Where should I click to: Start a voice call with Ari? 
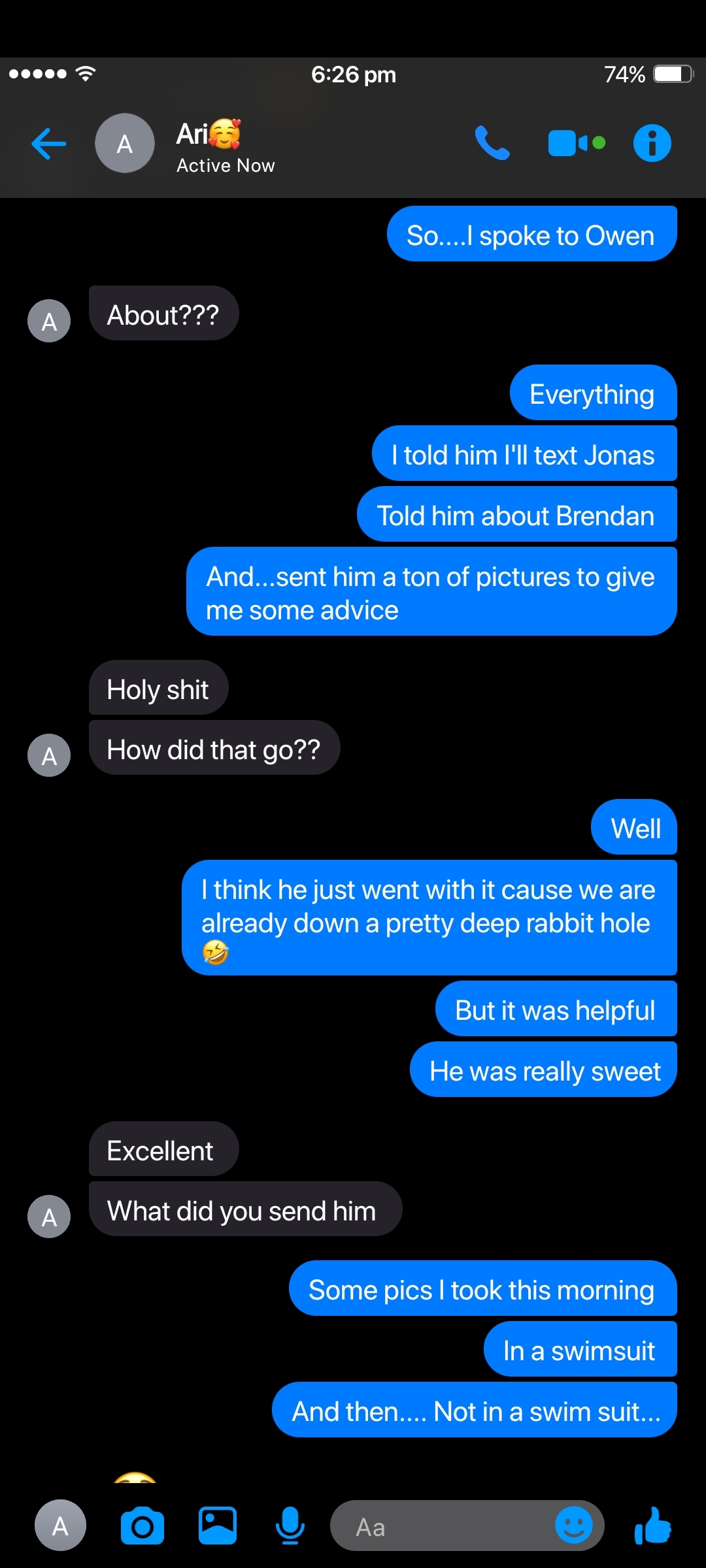point(492,143)
